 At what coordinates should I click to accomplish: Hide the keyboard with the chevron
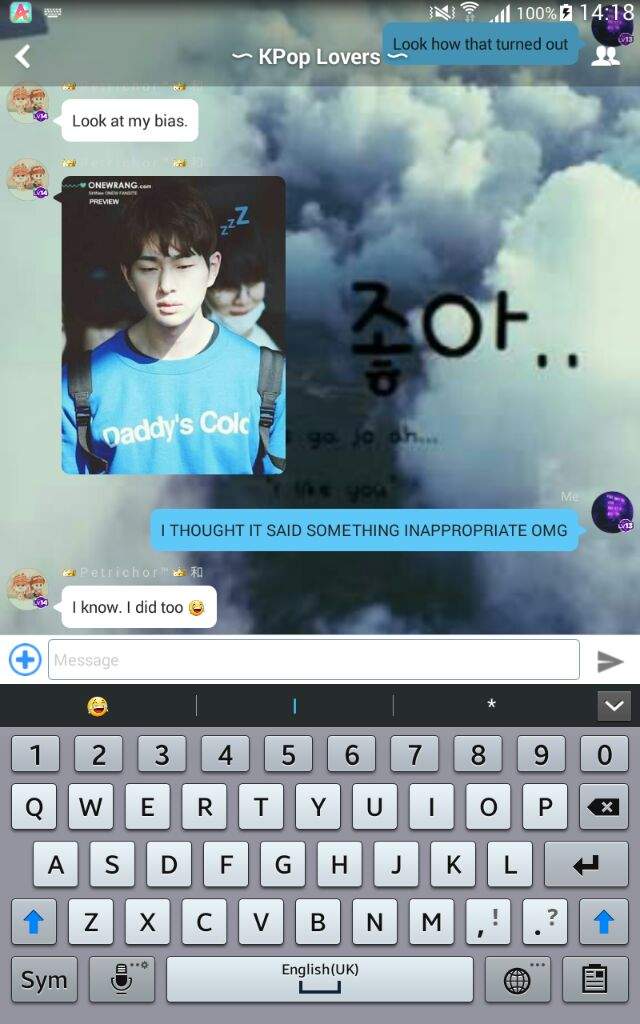(x=613, y=706)
